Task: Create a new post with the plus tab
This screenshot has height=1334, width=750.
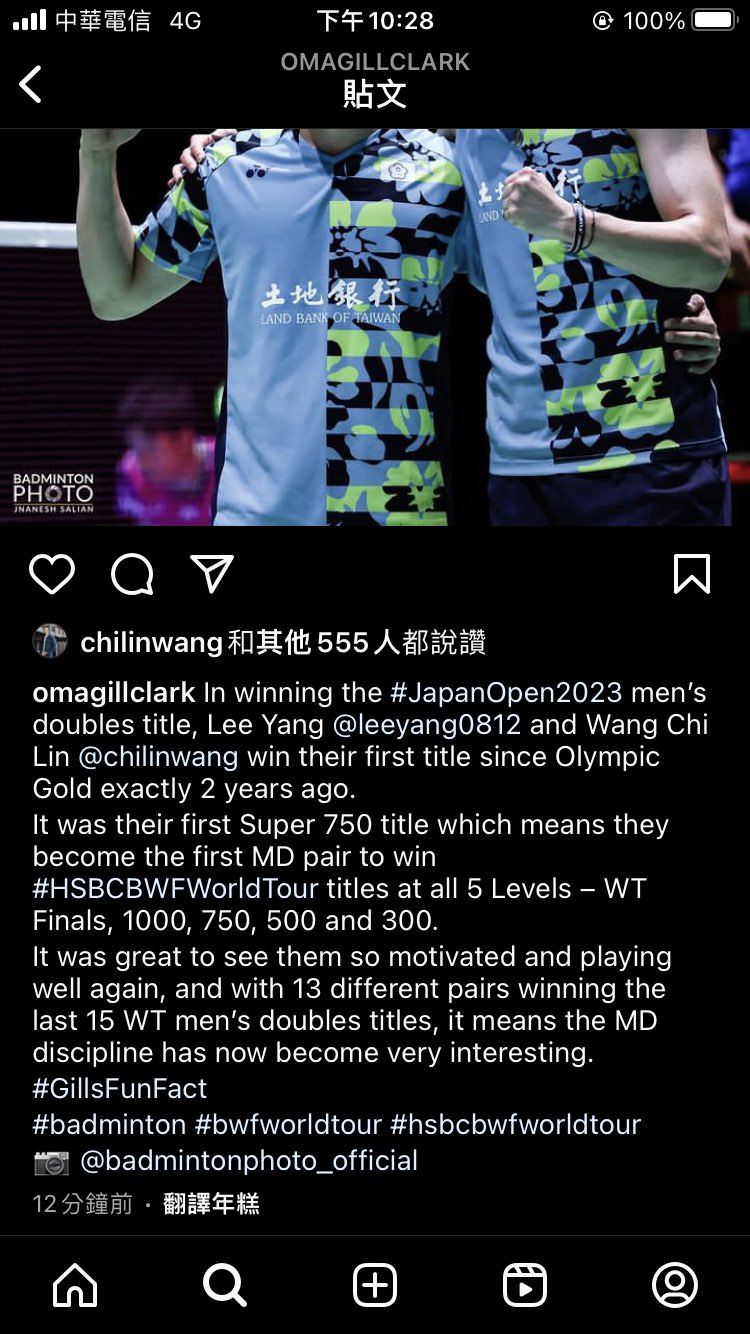Action: (375, 1285)
